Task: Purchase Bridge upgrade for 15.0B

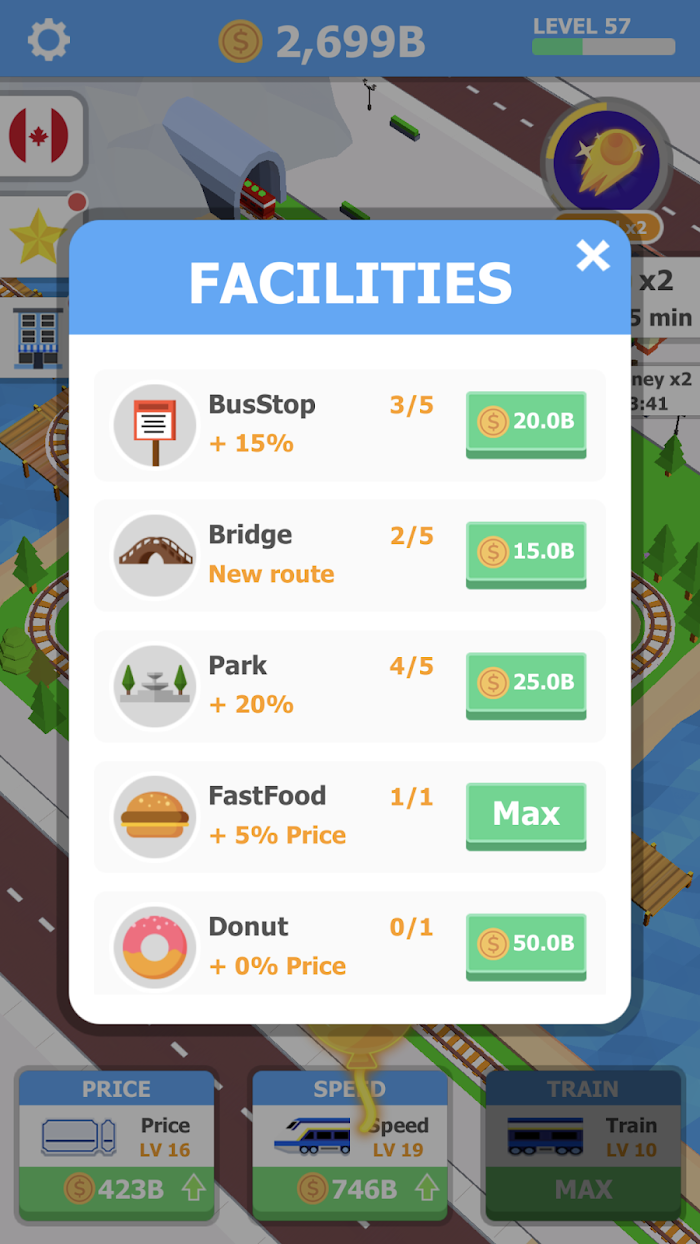Action: 526,554
